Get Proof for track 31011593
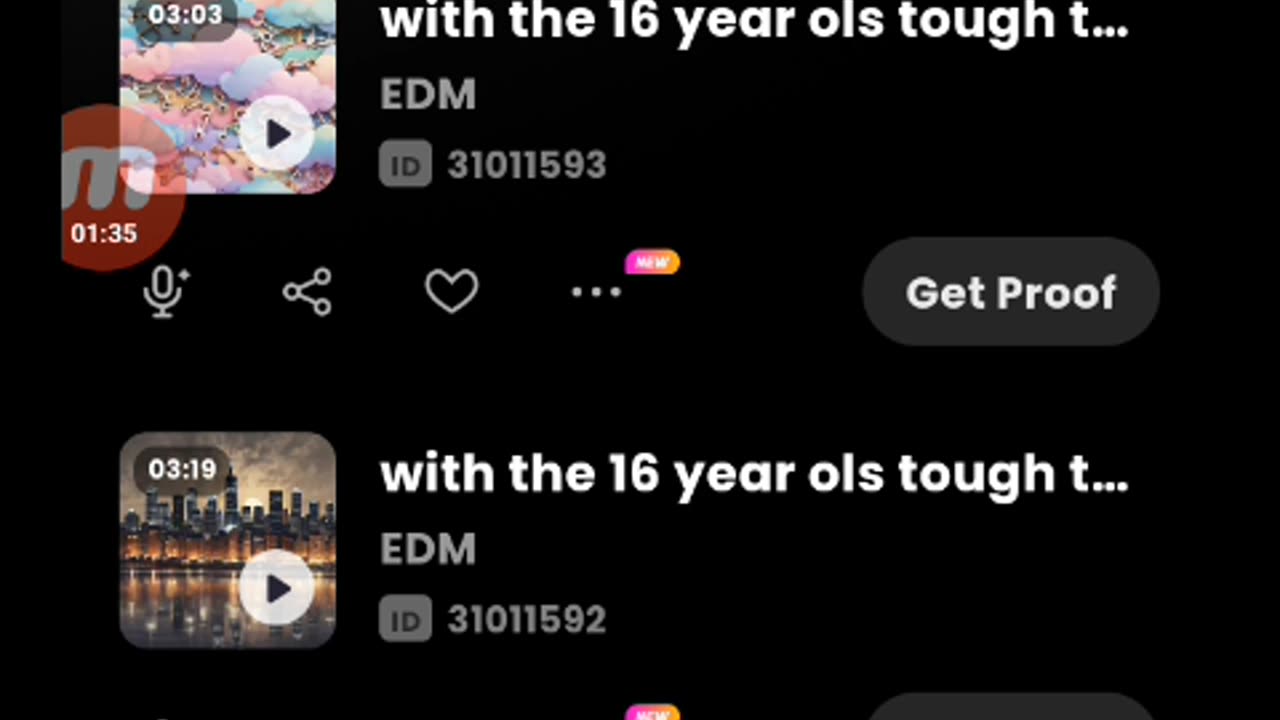This screenshot has width=1280, height=720. 1010,292
